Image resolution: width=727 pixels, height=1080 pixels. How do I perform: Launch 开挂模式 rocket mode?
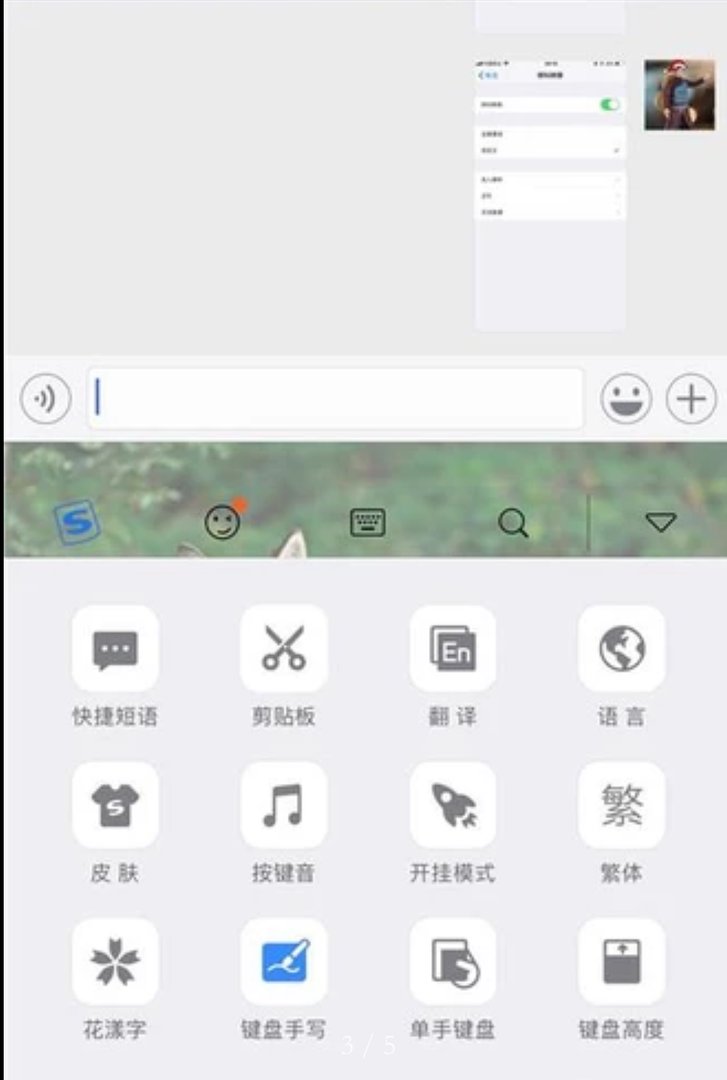click(x=453, y=805)
